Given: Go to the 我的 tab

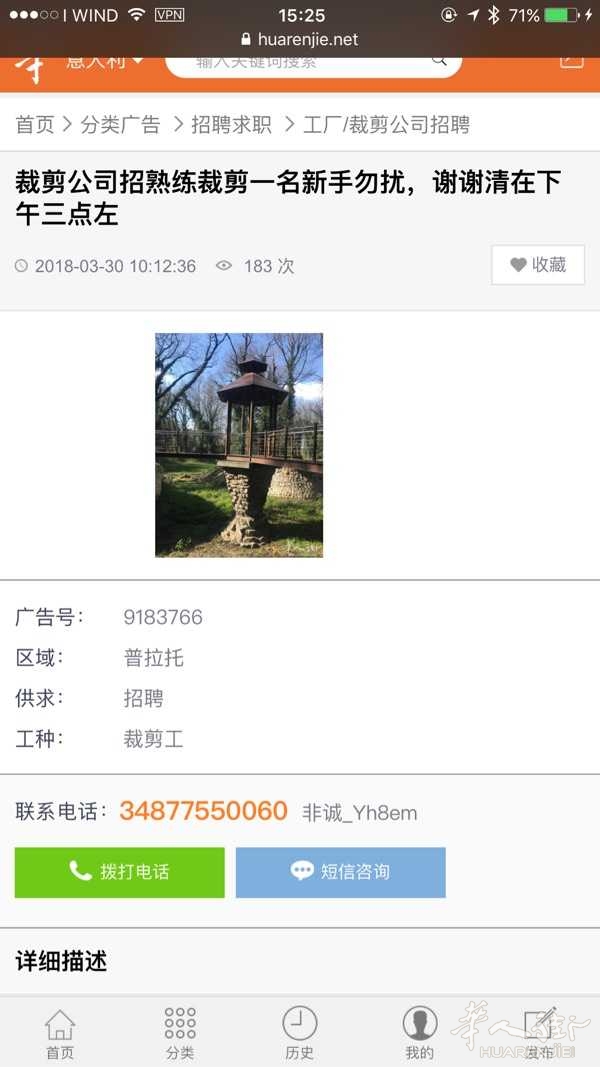Looking at the screenshot, I should 420,1033.
